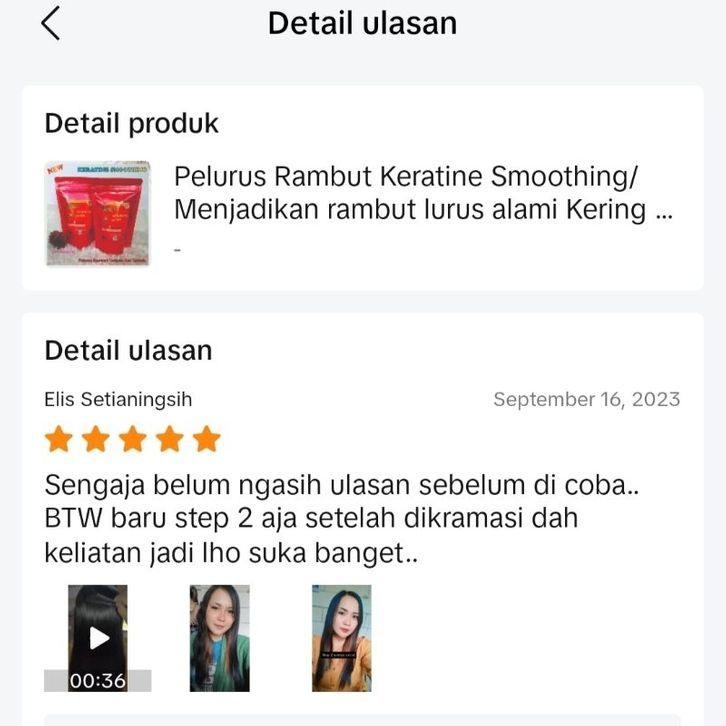Open the Pelurus Rambut Keratine Smoothing product

tap(406, 194)
